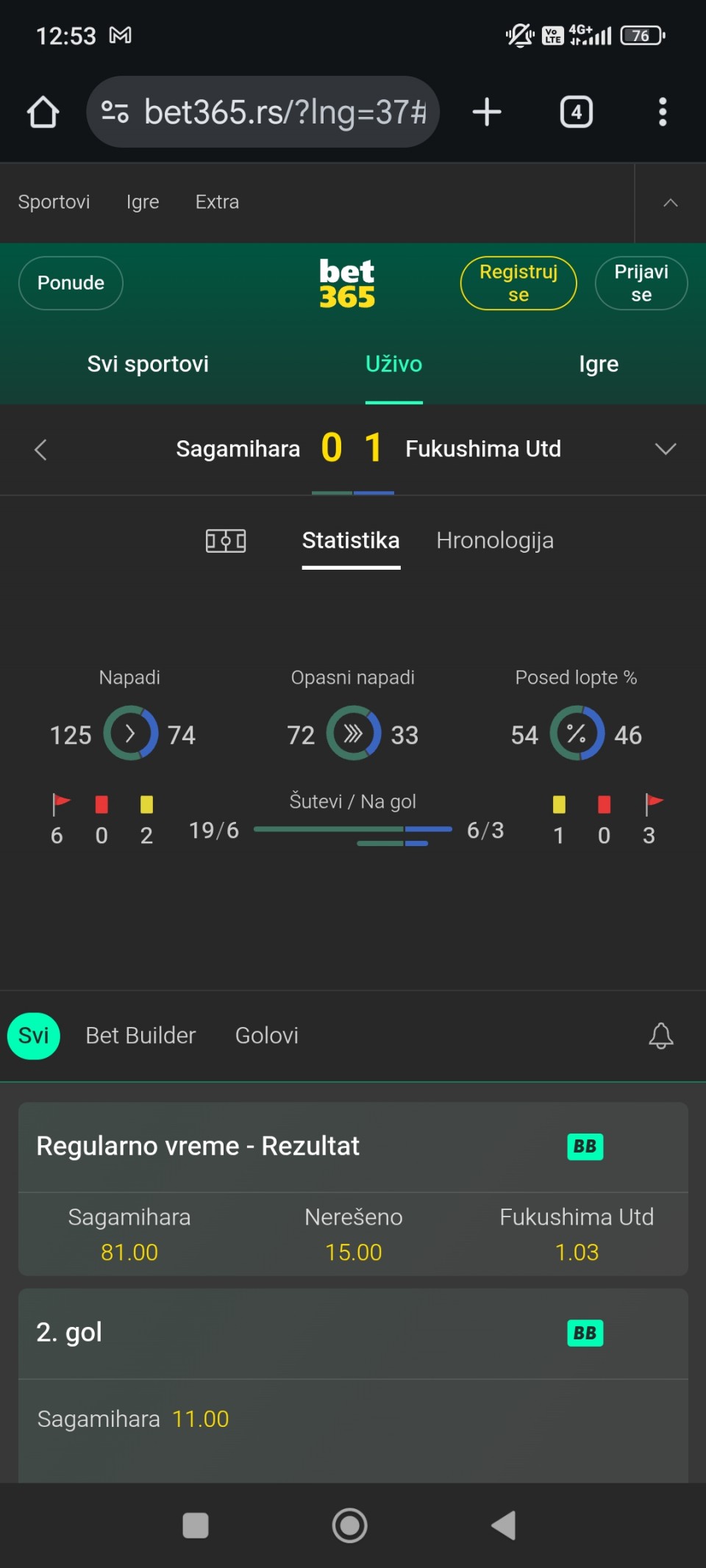Screen dimensions: 706x1568
Task: Switch to the Svi sportovi tab
Action: (148, 365)
